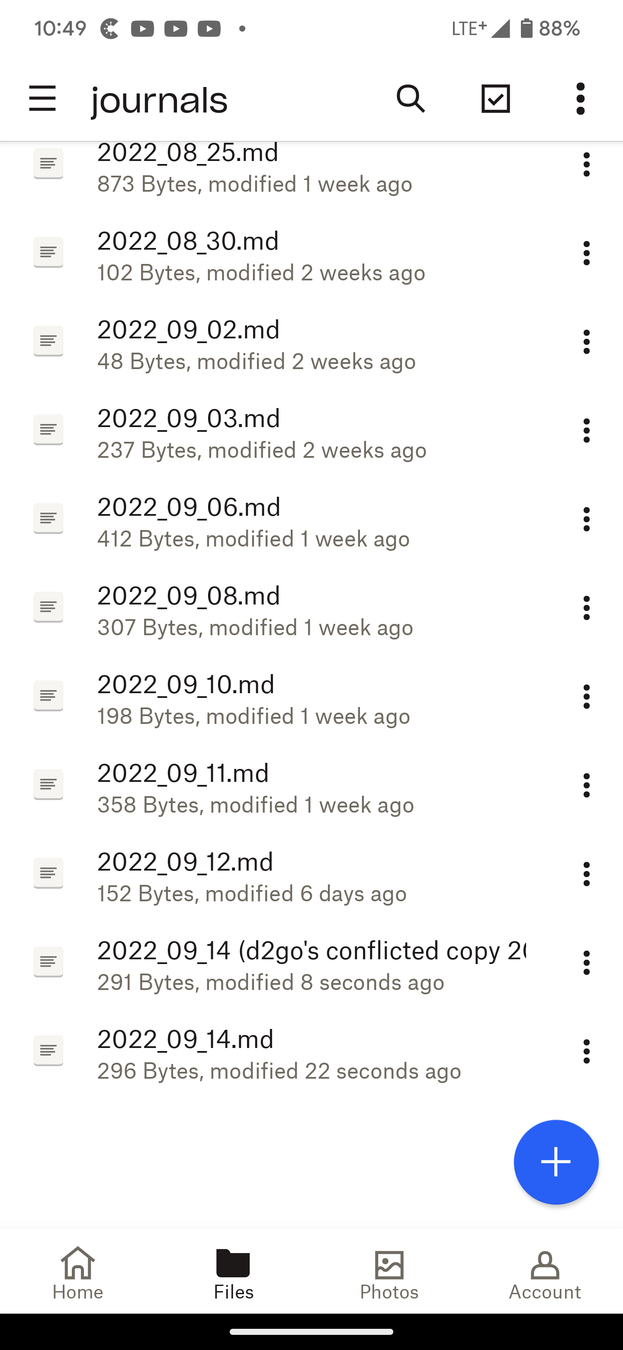The height and width of the screenshot is (1350, 623).
Task: Switch to the Home tab
Action: pyautogui.click(x=78, y=1273)
